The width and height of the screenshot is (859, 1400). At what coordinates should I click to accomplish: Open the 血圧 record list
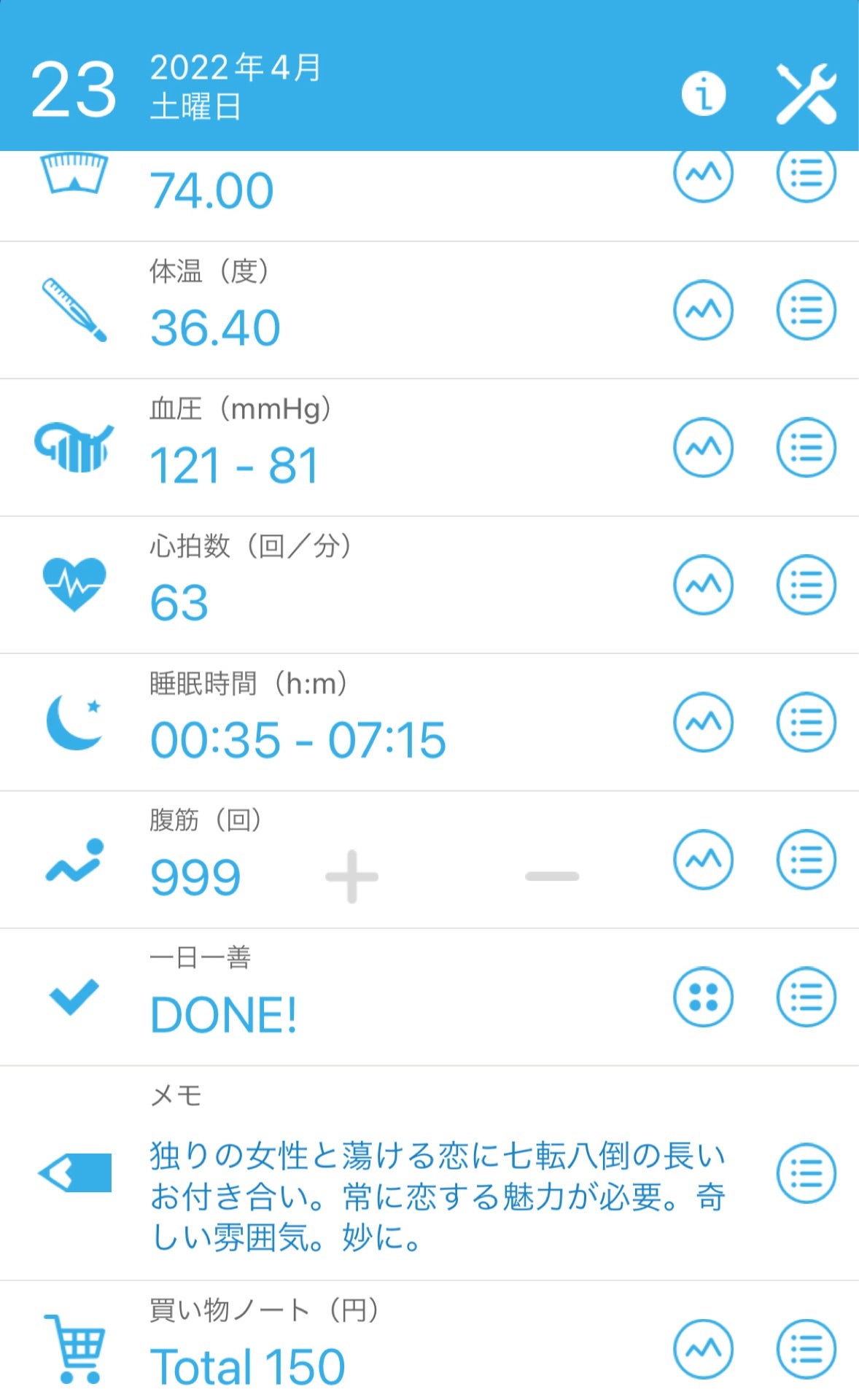pyautogui.click(x=806, y=447)
